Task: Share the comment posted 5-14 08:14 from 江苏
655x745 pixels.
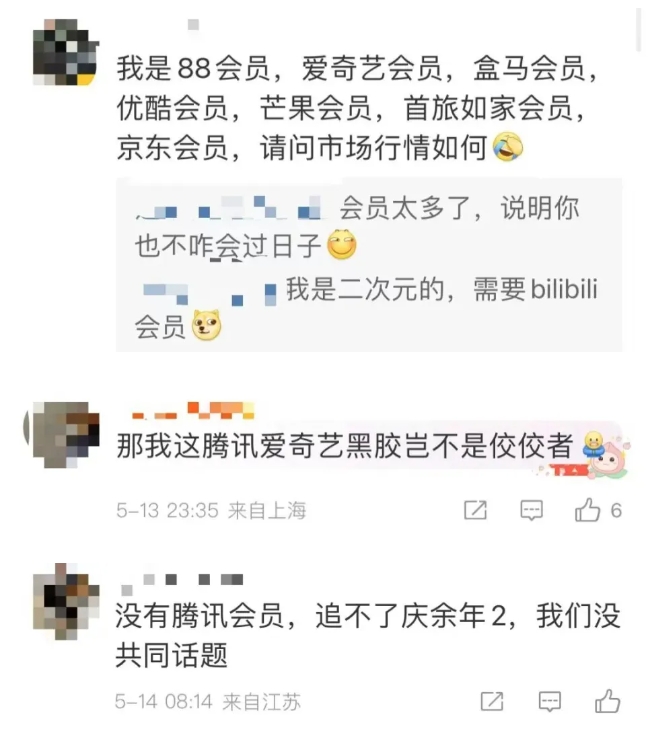Action: tap(492, 700)
